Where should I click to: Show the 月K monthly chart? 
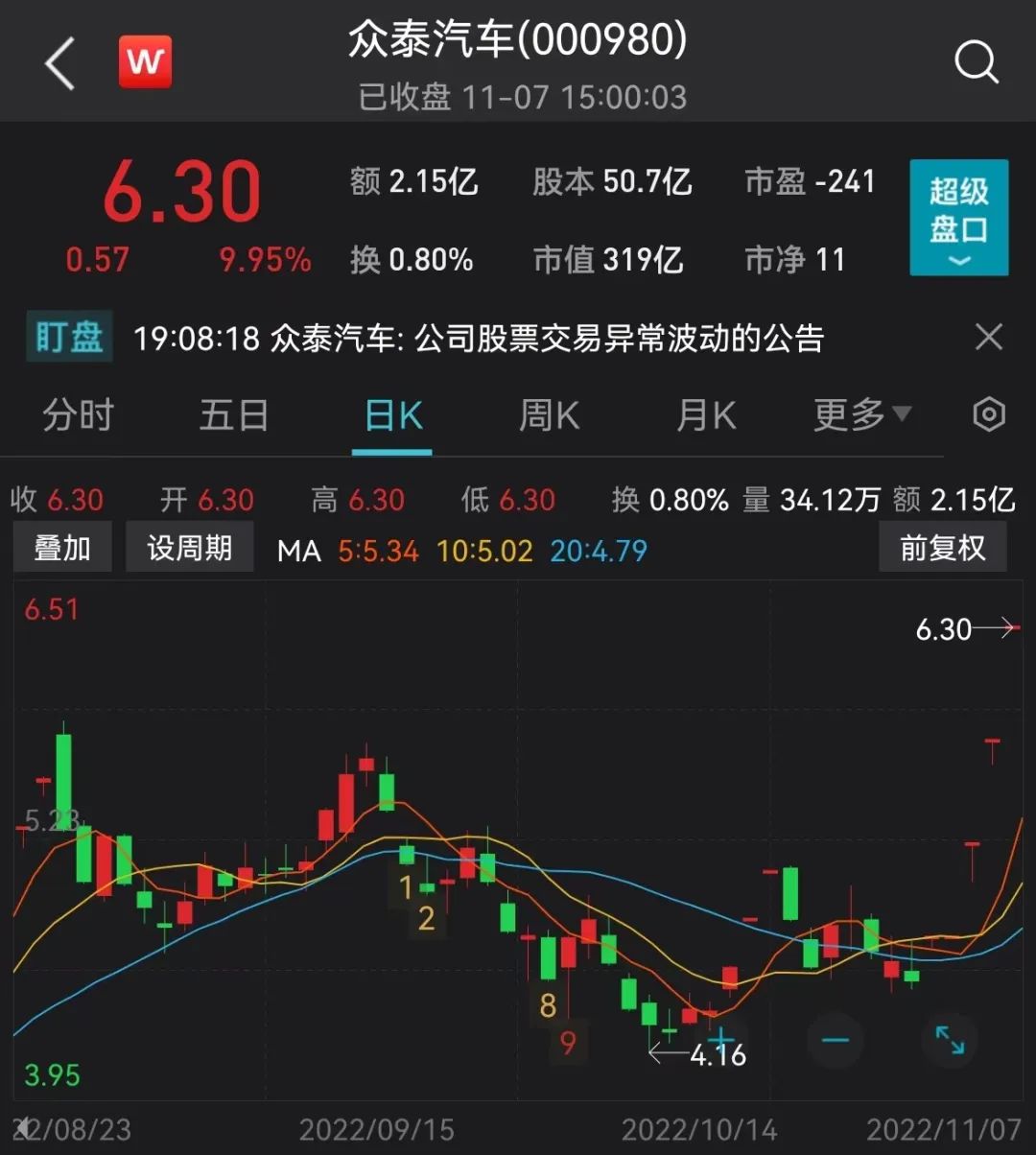point(706,416)
